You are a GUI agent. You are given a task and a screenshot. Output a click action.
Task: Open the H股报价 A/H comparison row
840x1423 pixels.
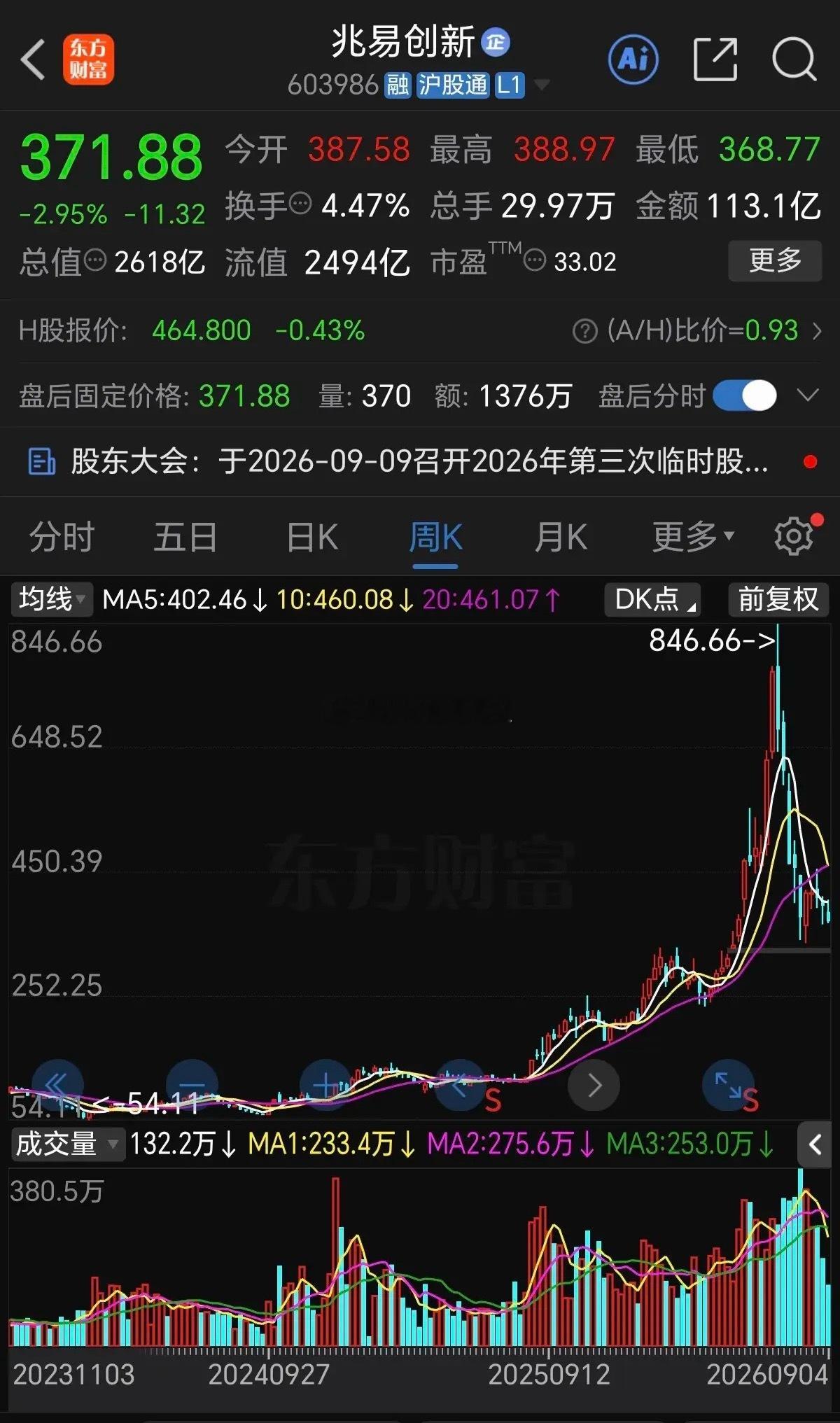tap(420, 330)
